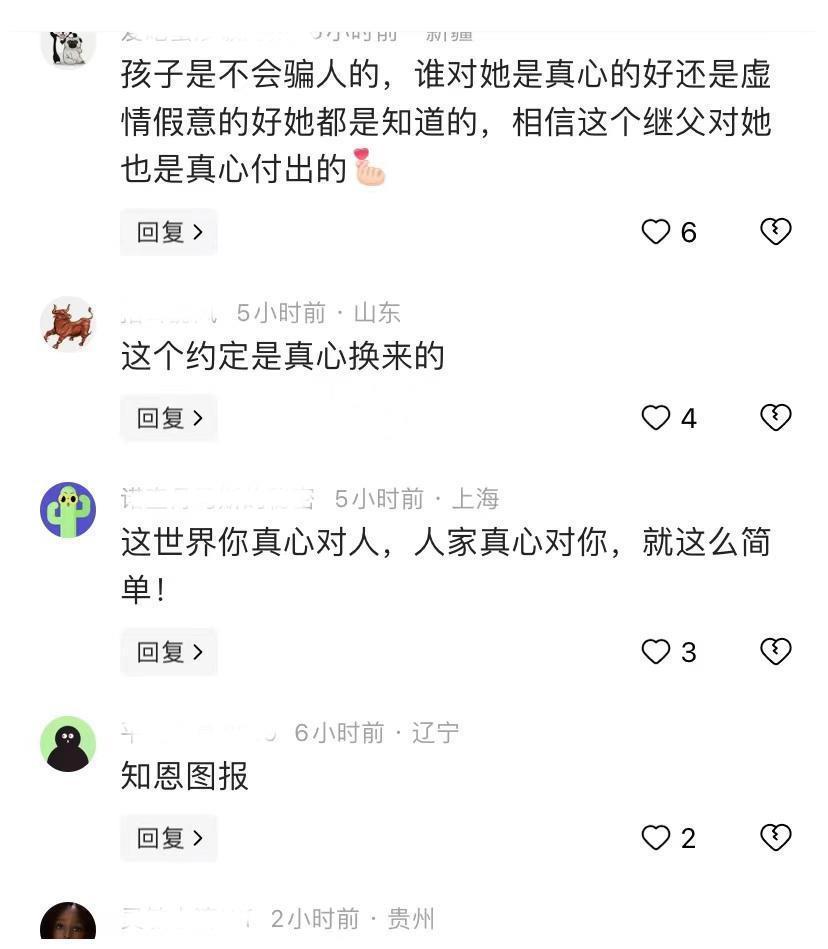Like the 这个约定是真心换来的 comment

[655, 418]
